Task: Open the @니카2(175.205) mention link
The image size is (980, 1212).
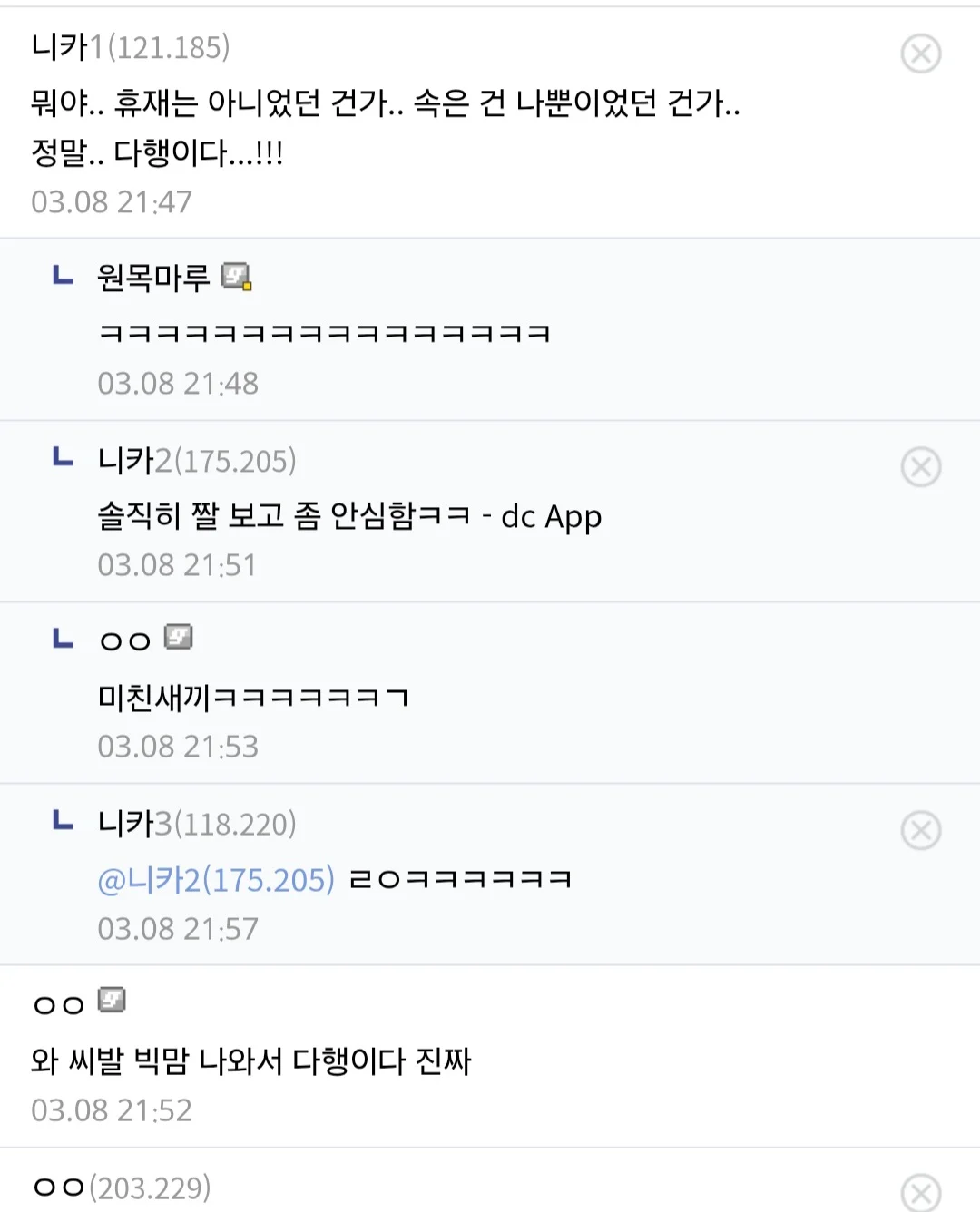Action: (x=216, y=880)
